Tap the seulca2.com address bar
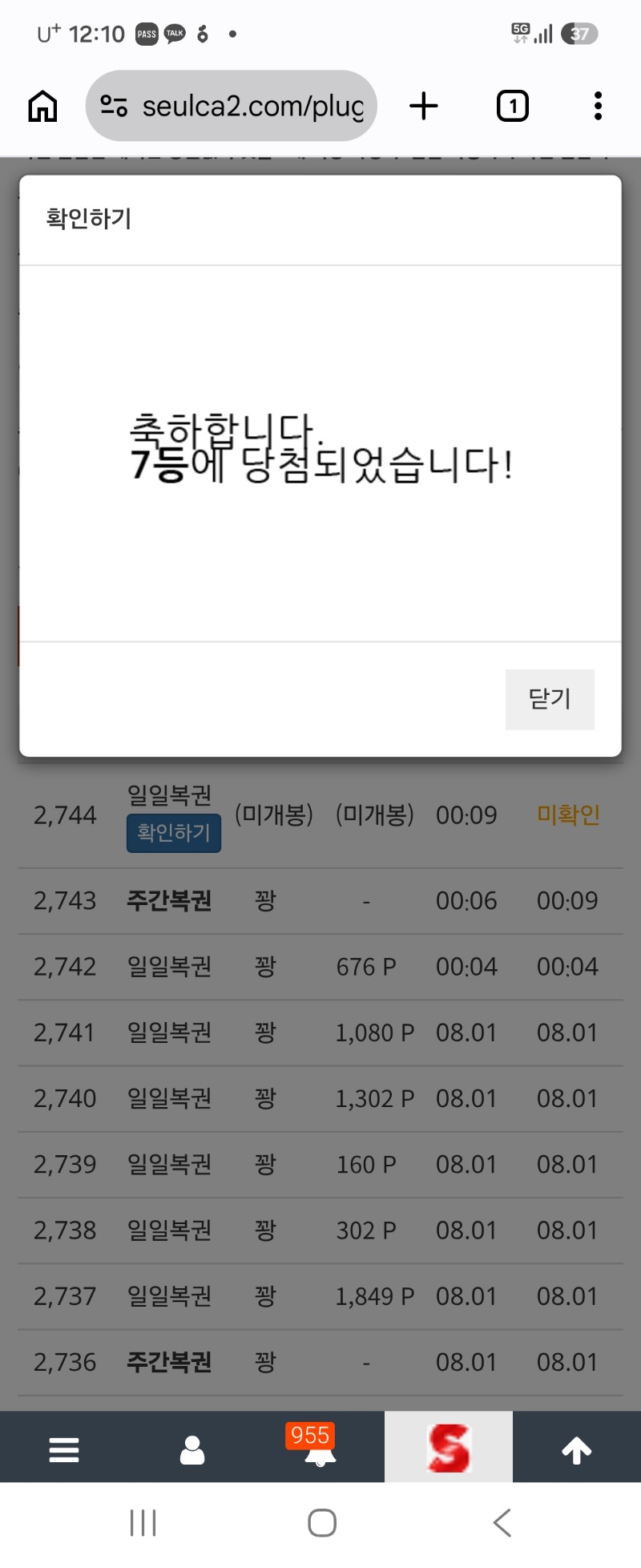The image size is (641, 1568). (x=232, y=106)
